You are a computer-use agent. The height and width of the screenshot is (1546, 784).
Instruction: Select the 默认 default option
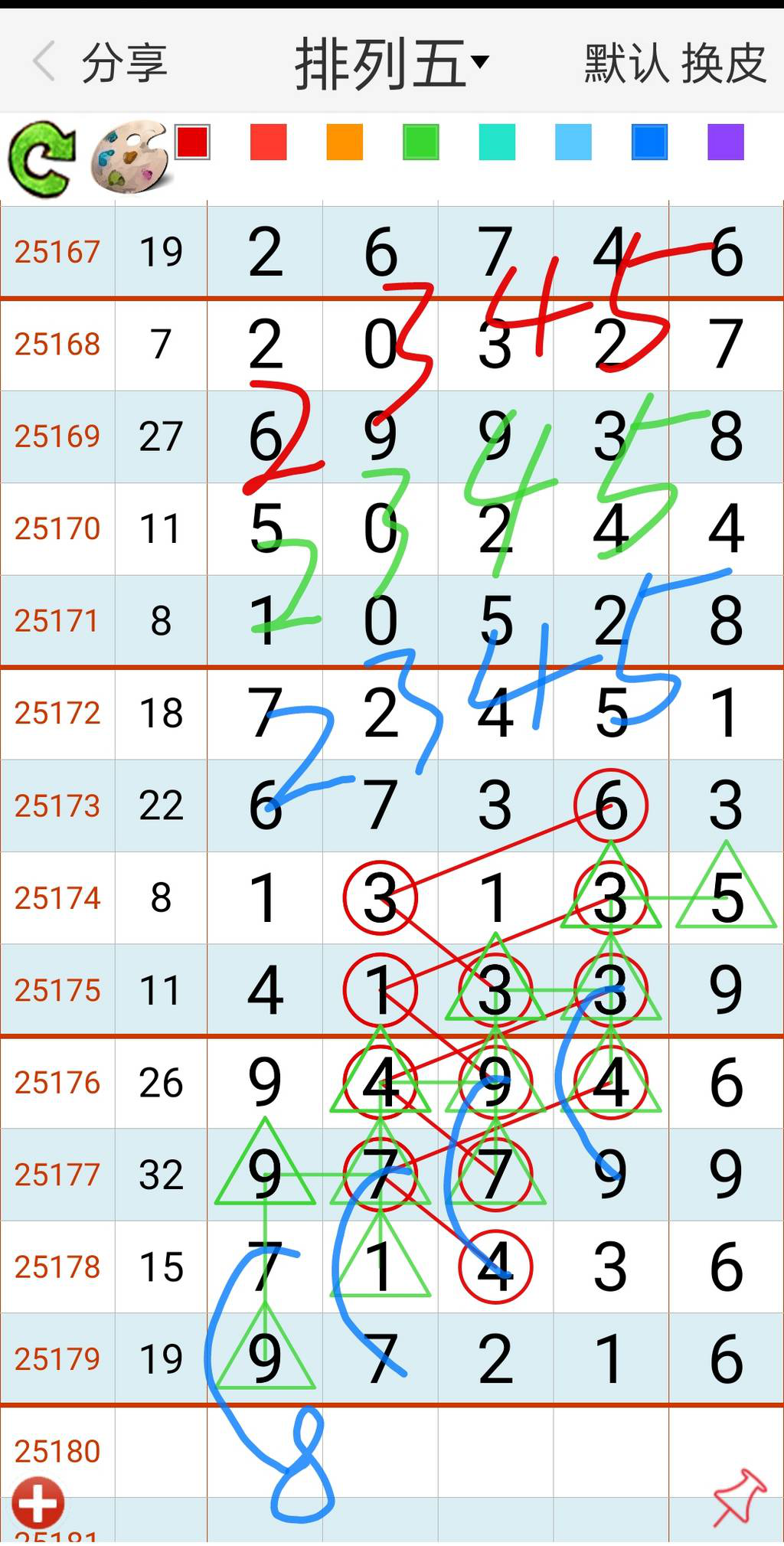pyautogui.click(x=626, y=63)
